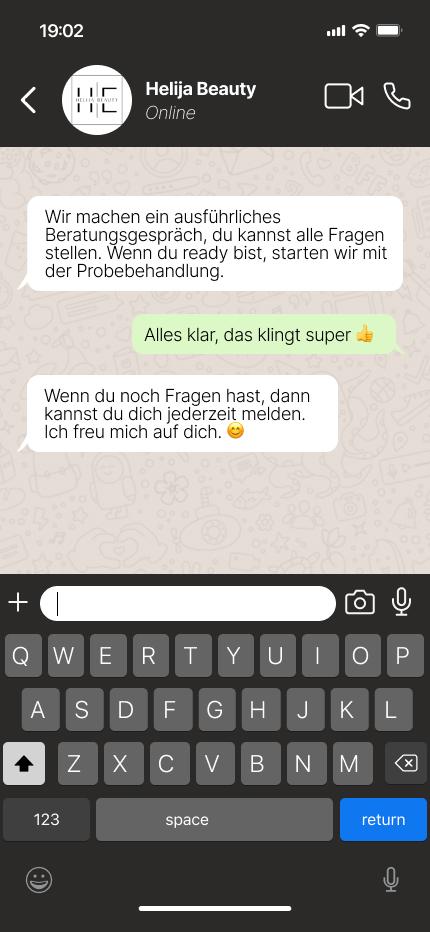Record a voice message with the mic beside the camera

pyautogui.click(x=401, y=602)
